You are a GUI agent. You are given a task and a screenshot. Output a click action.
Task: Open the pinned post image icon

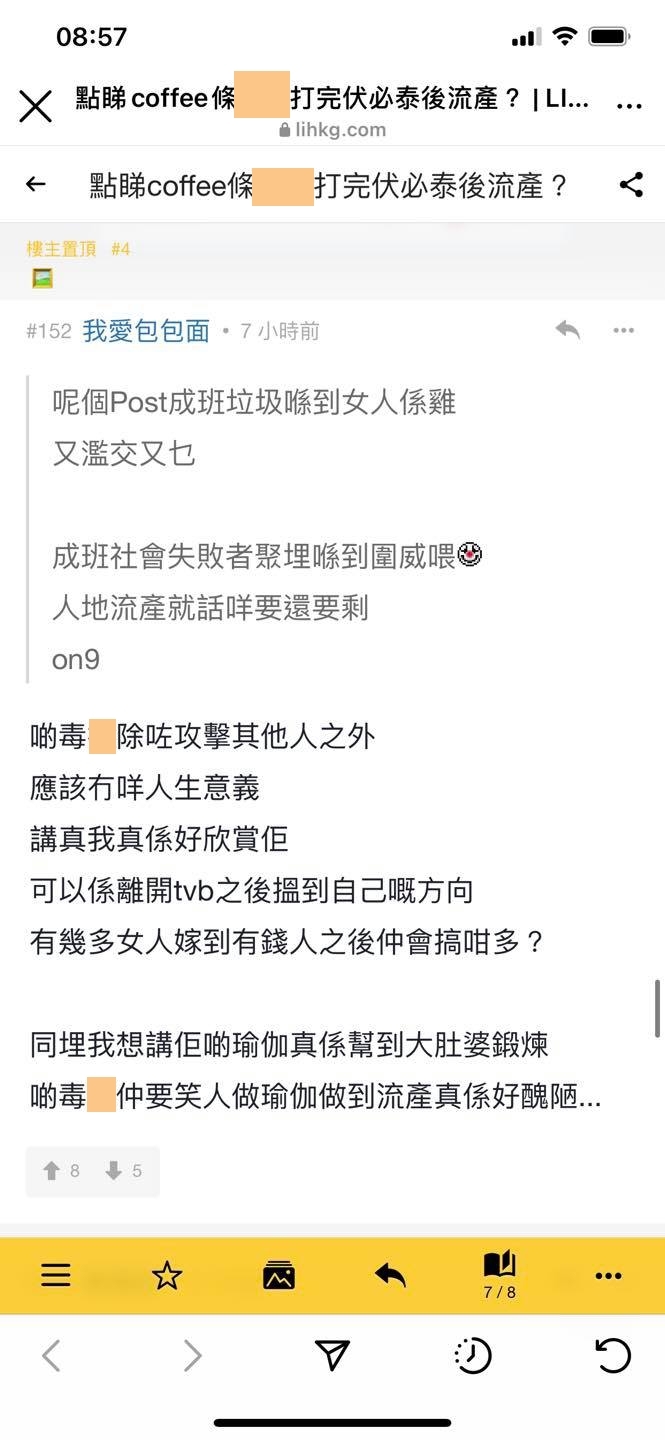point(42,278)
